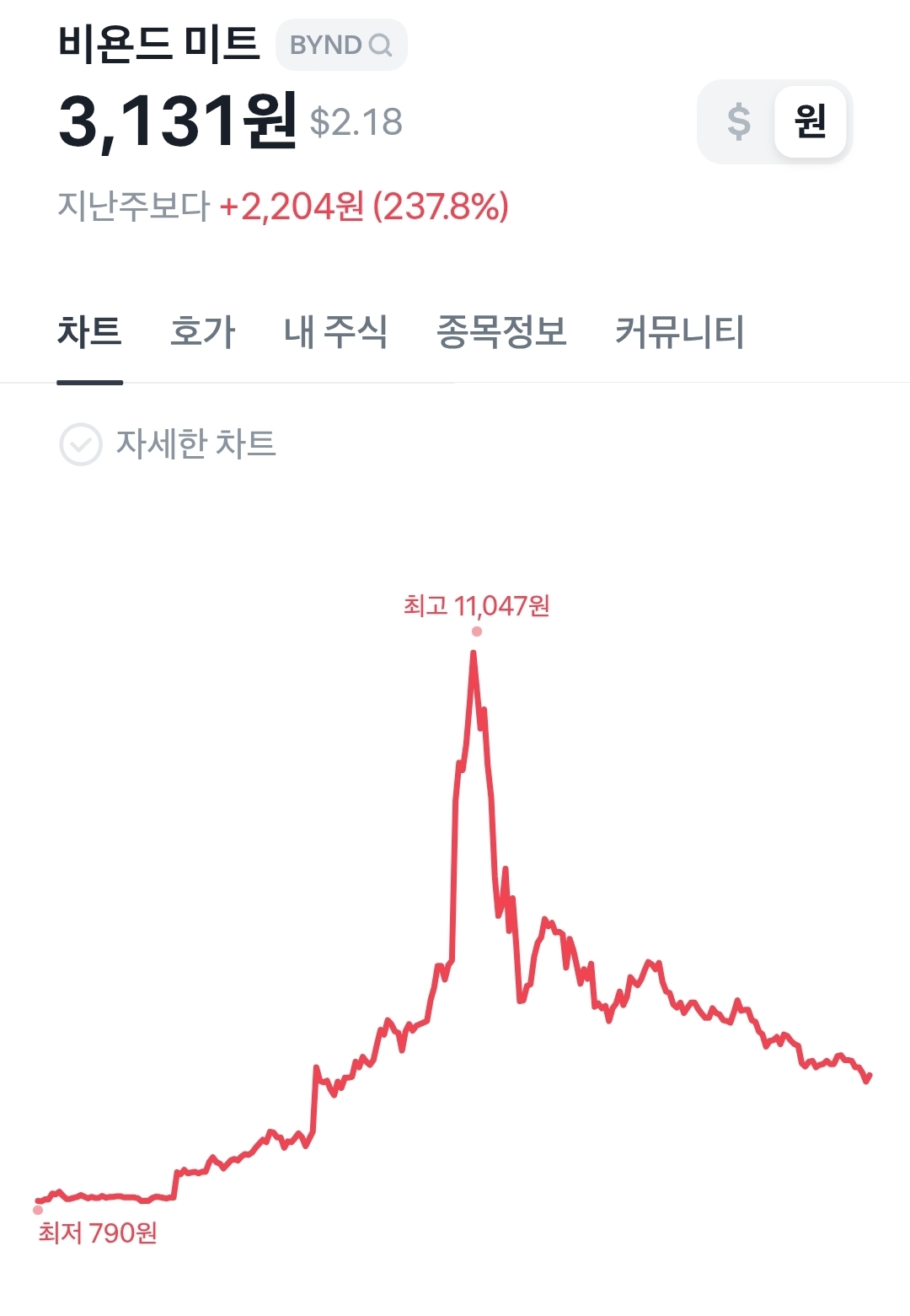Open the 내 주식 tab
This screenshot has height=1316, width=910.
pyautogui.click(x=335, y=331)
